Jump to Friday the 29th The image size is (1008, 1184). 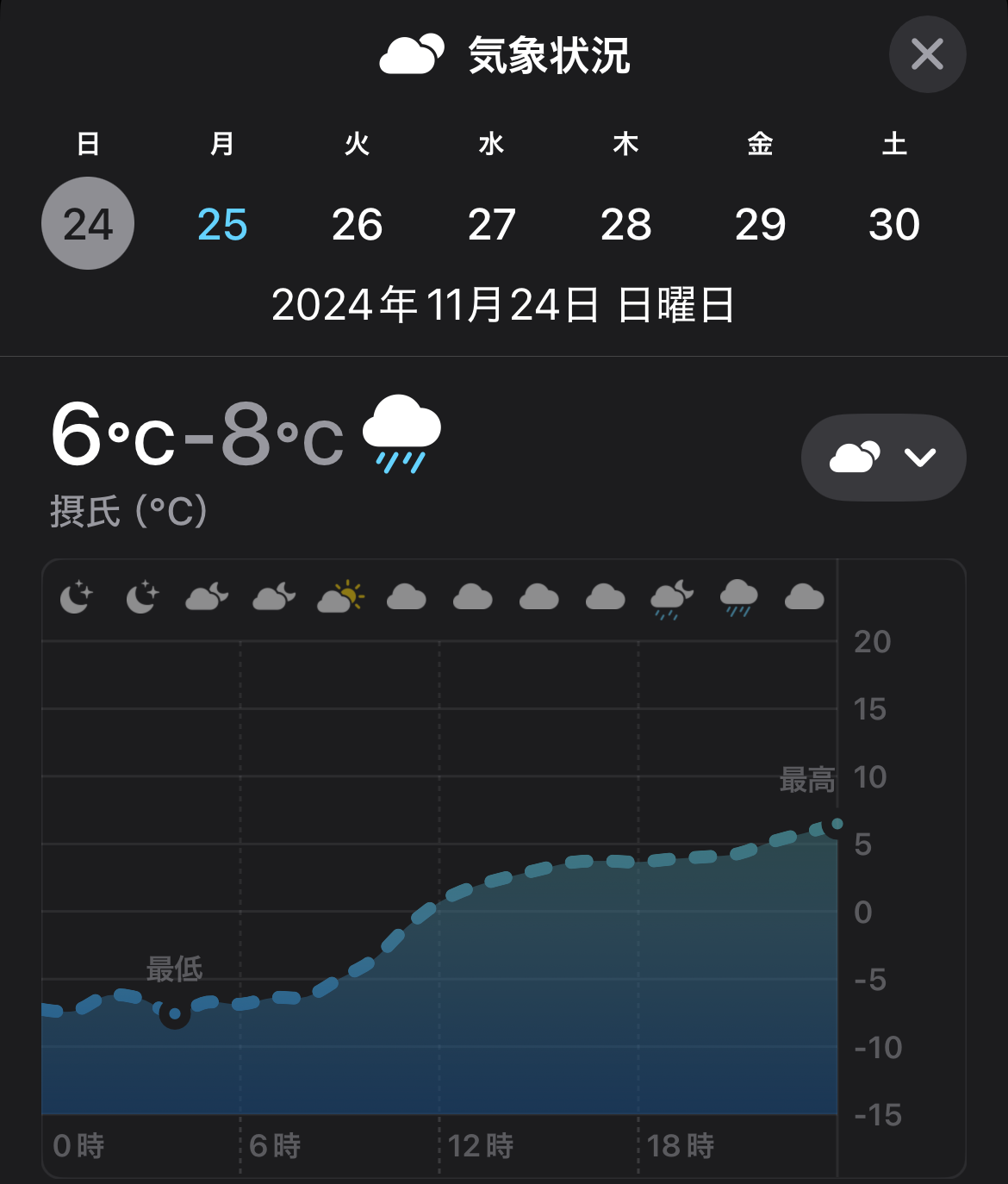(760, 224)
